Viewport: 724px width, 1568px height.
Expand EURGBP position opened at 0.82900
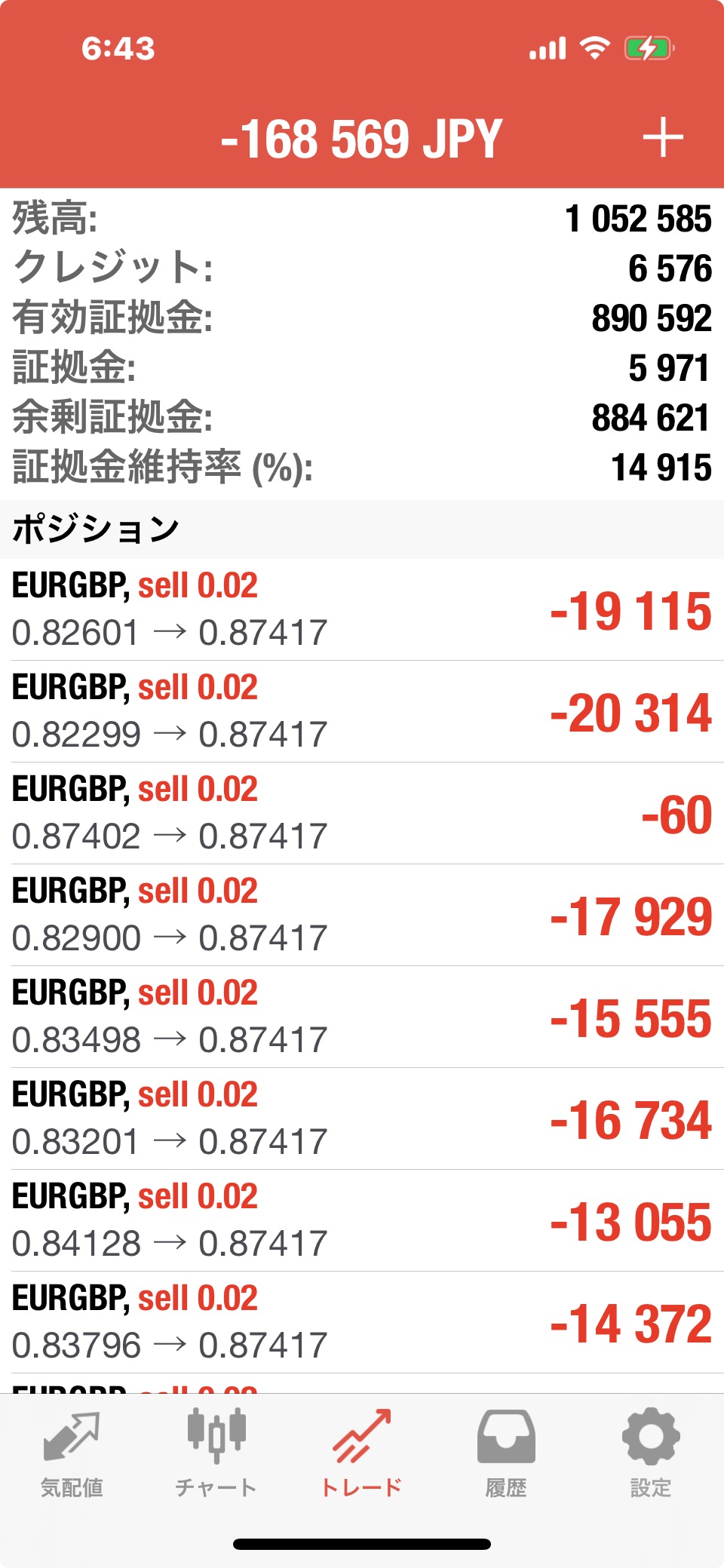tap(362, 915)
